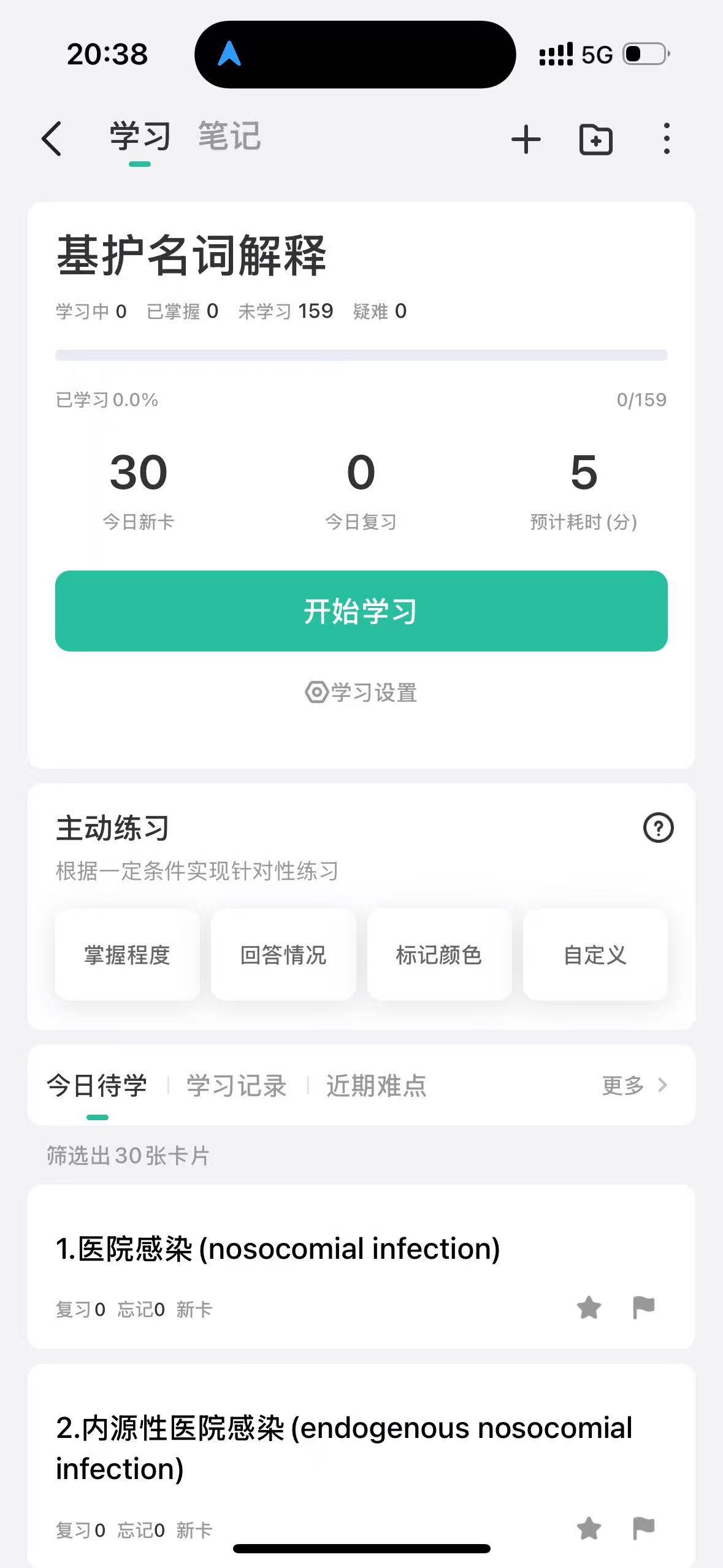Star the 2.内源性医院感染 card
723x1568 pixels.
click(589, 1528)
